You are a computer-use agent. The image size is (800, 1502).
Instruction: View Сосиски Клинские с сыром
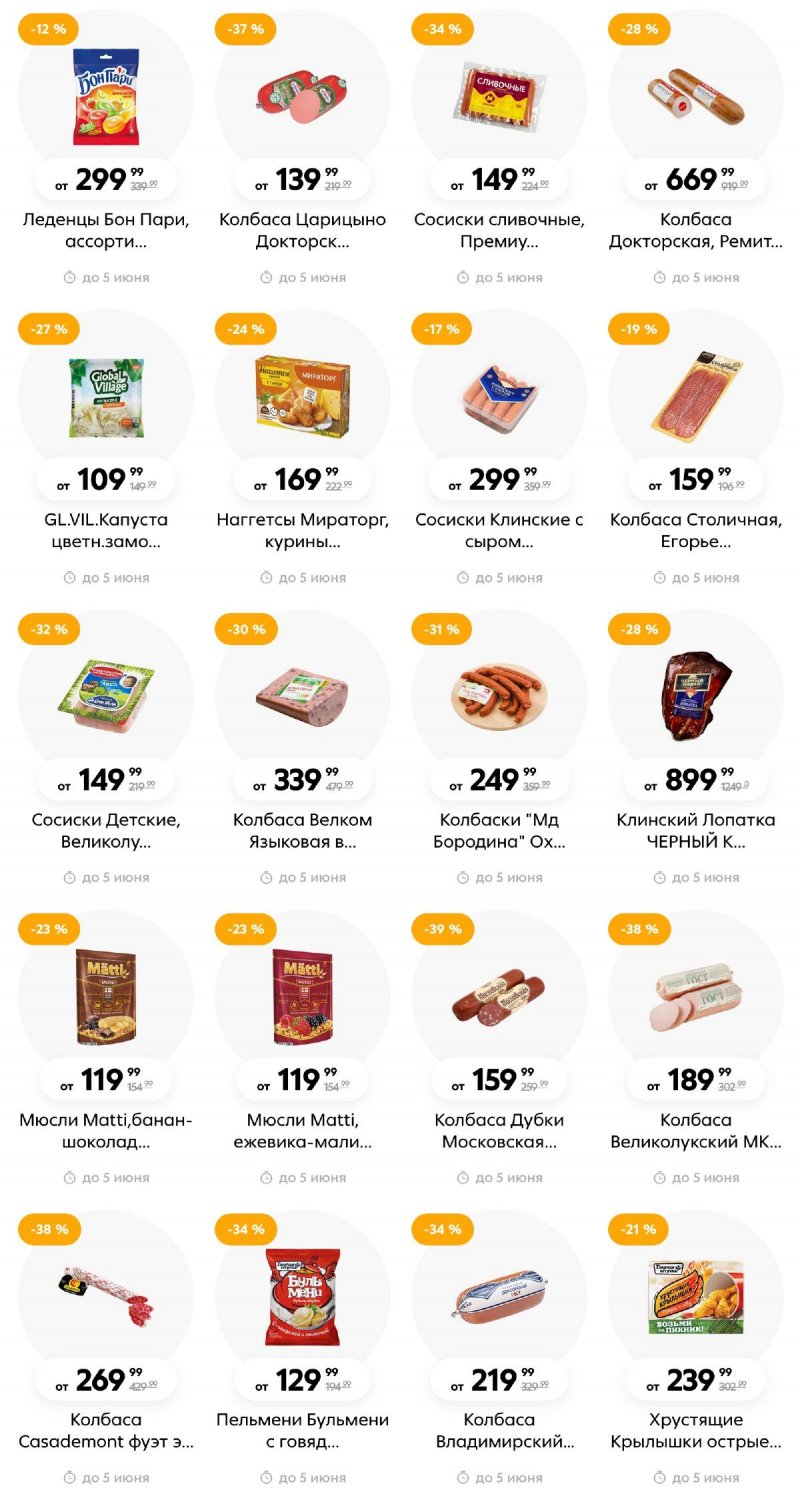(499, 398)
